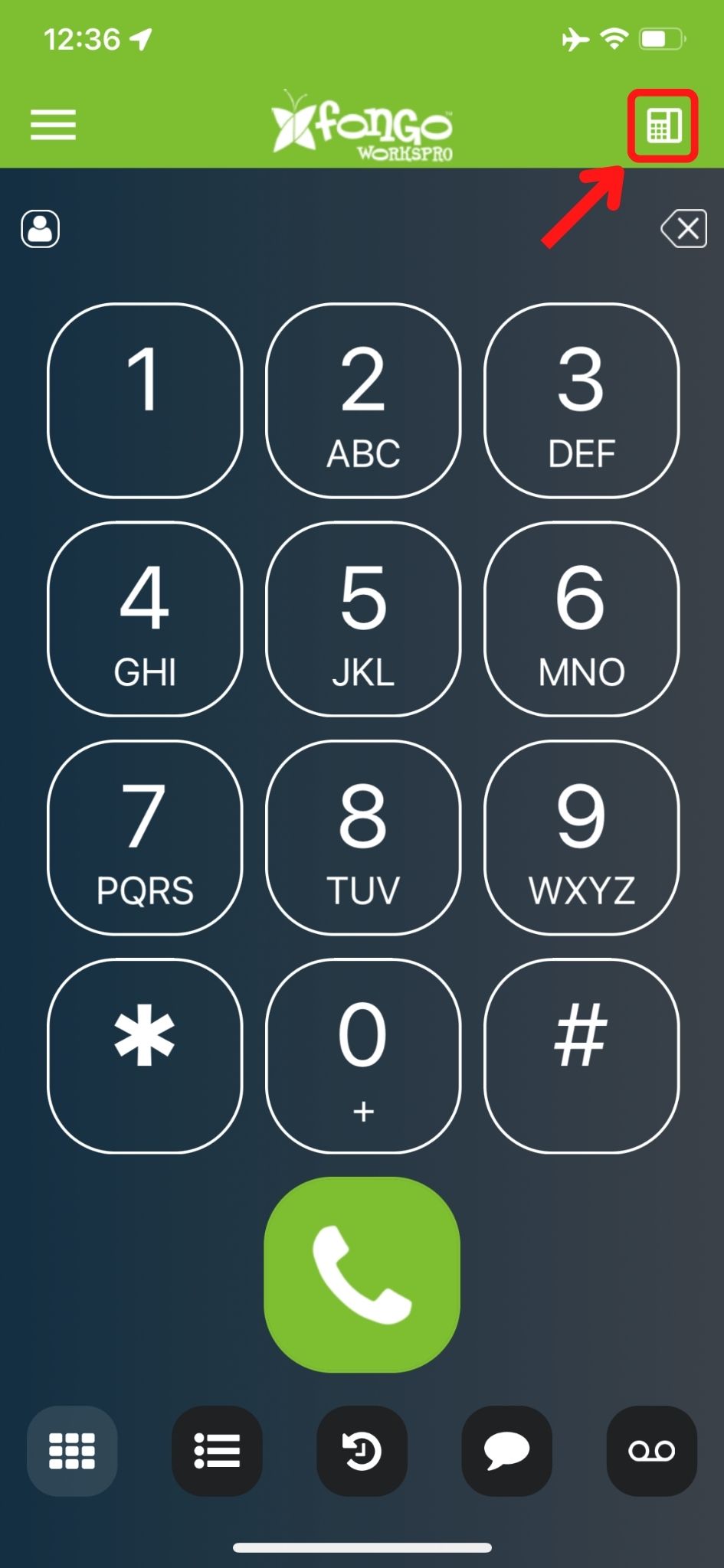
Task: Enter digit 4 GHI
Action: pyautogui.click(x=145, y=619)
